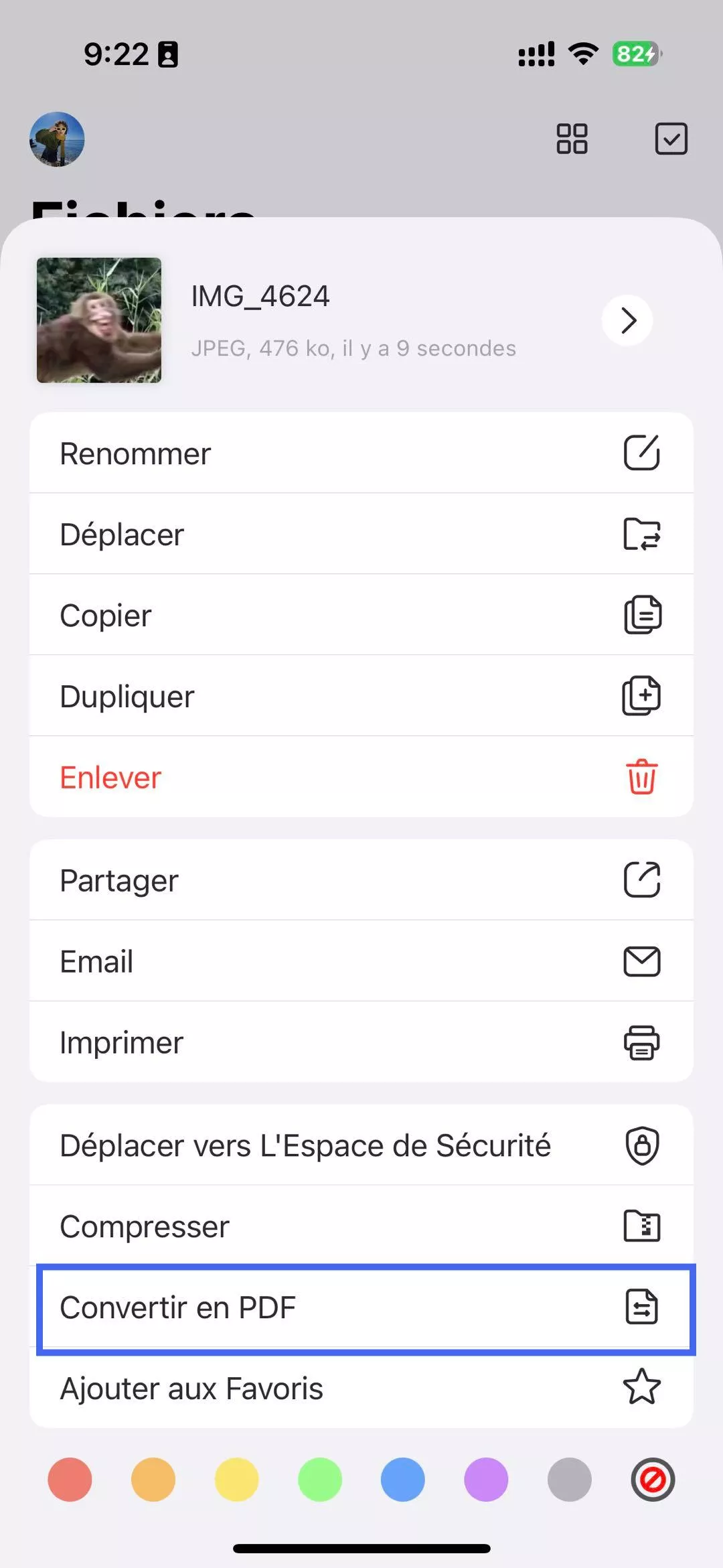Expand IMG_4624 details via the chevron arrow
Screen dimensions: 723x1568
pos(627,321)
